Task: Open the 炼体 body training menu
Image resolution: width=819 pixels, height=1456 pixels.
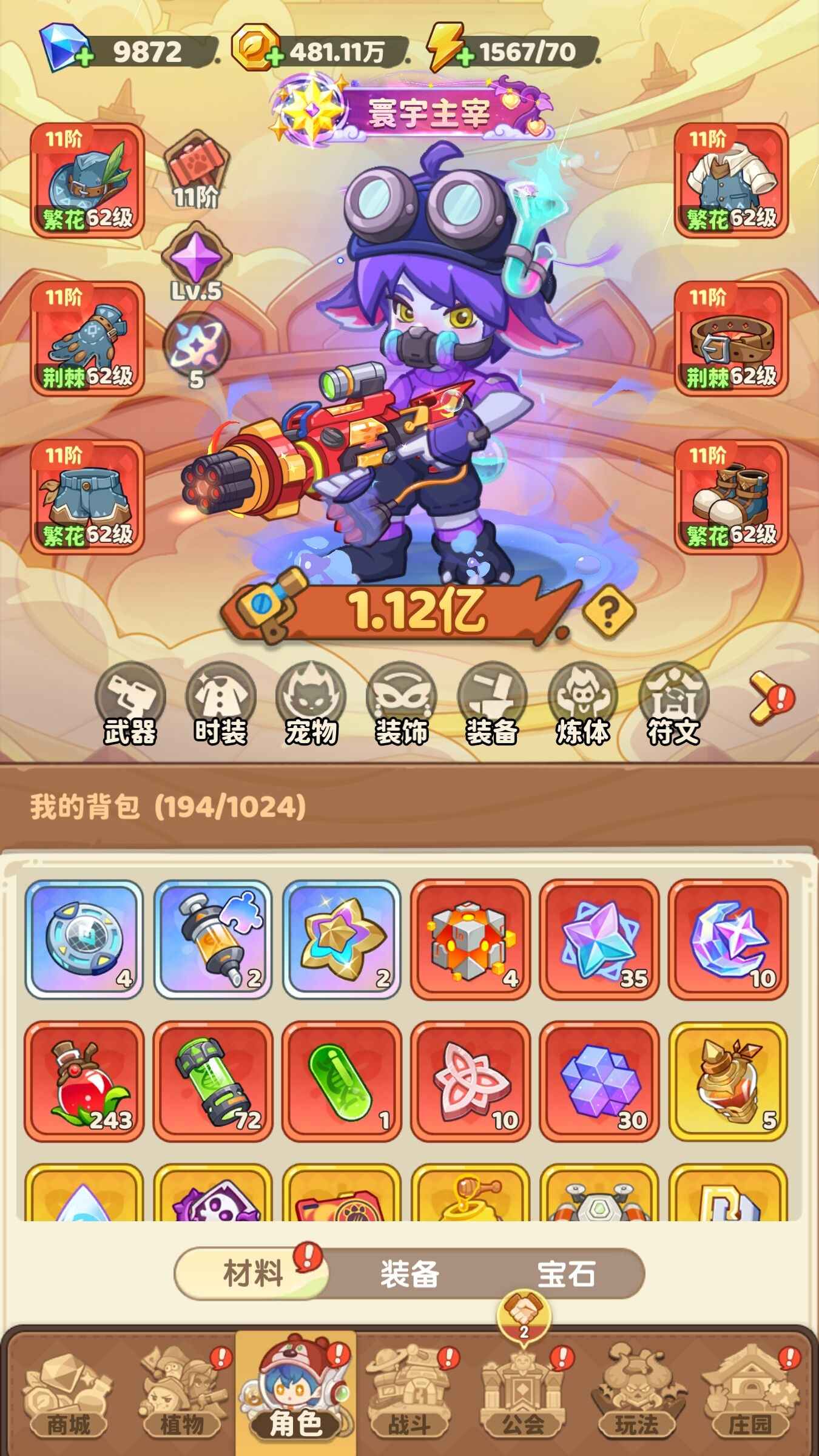Action: pyautogui.click(x=582, y=704)
